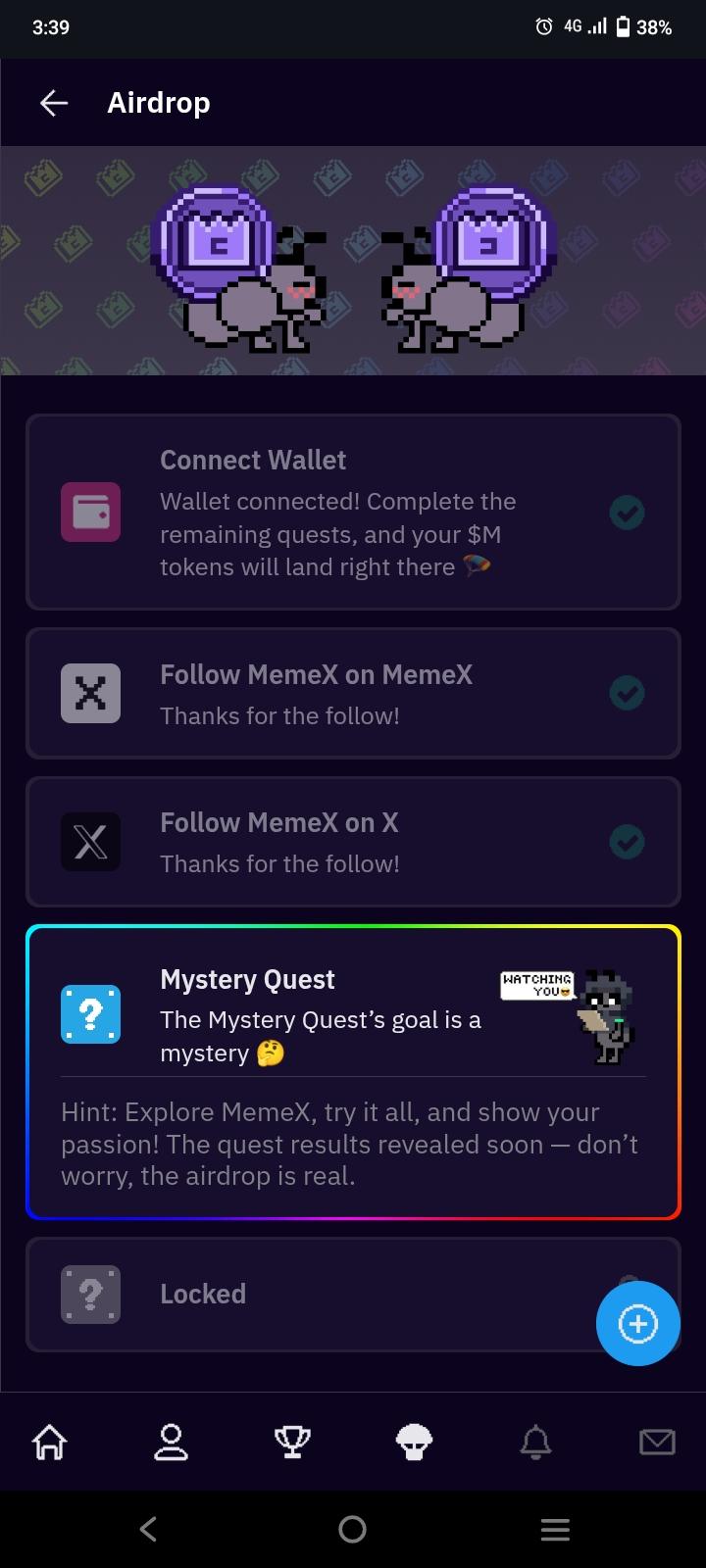Switch to the Home tab
The width and height of the screenshot is (706, 1568).
tap(49, 1442)
